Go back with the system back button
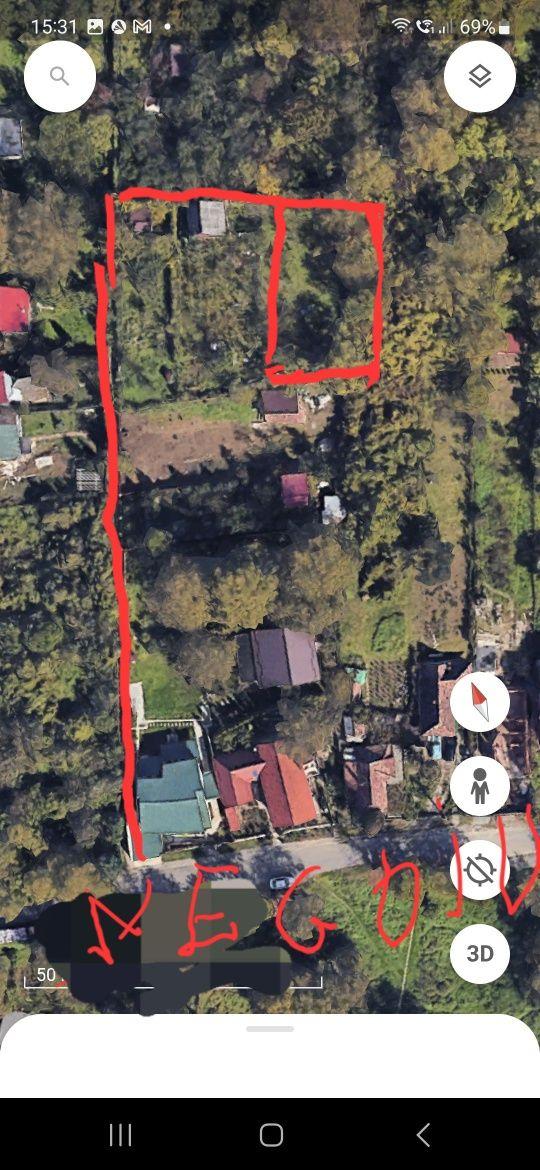Viewport: 540px width, 1170px height. coord(423,1135)
